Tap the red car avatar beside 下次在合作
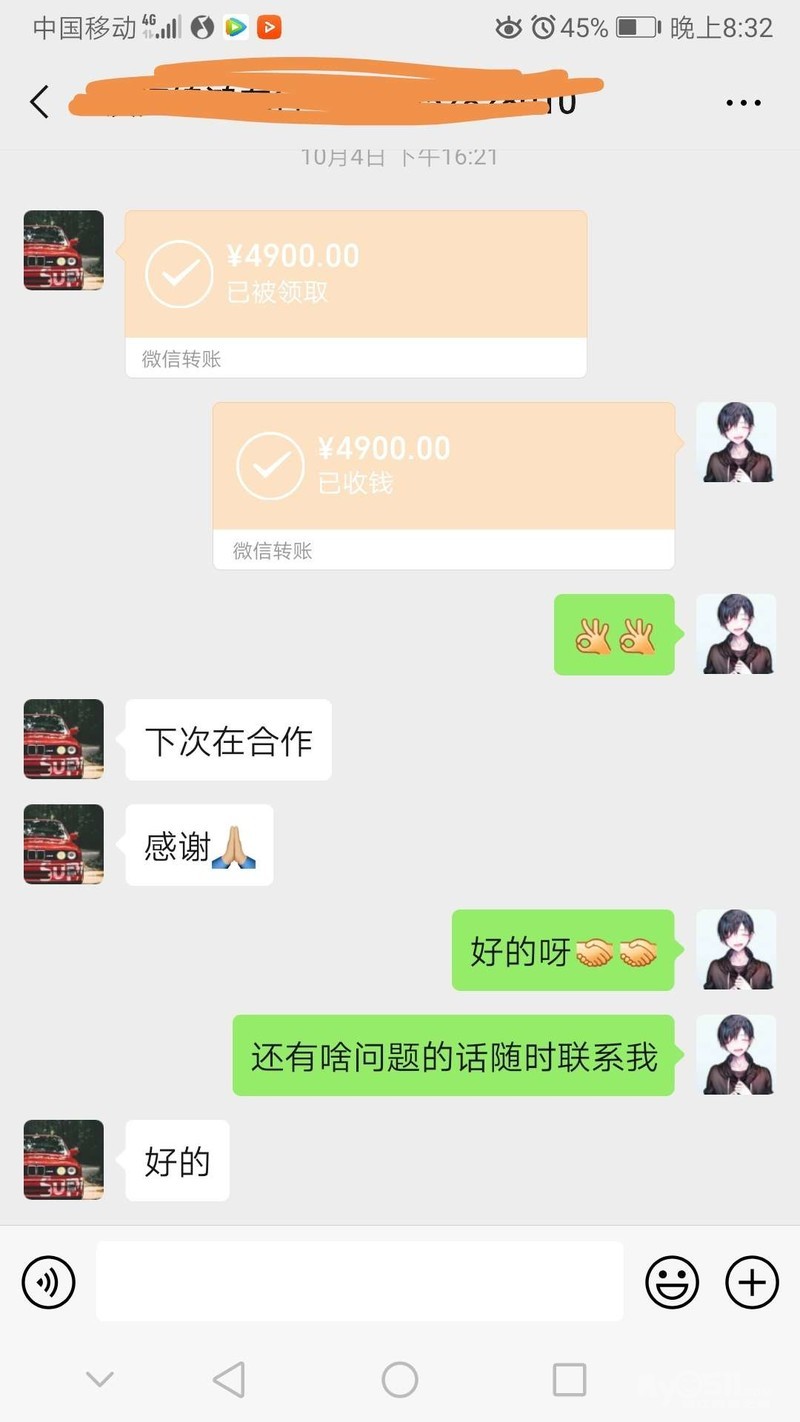Screen dimensions: 800x1422 [64, 739]
